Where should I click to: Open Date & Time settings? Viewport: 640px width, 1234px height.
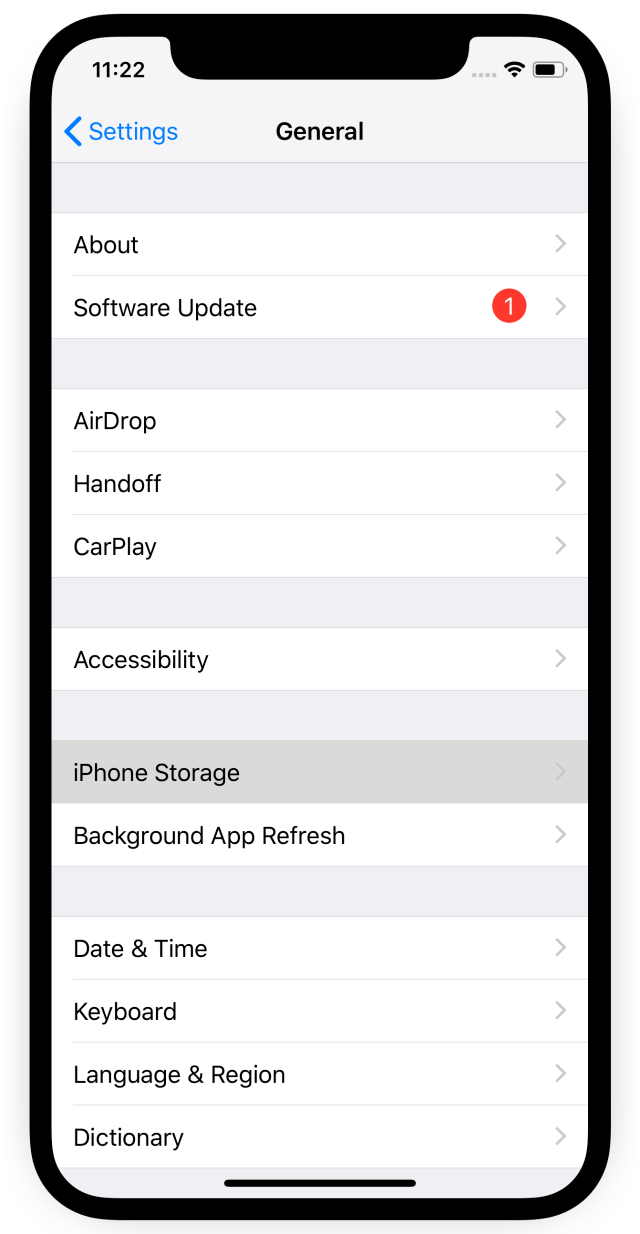point(320,949)
